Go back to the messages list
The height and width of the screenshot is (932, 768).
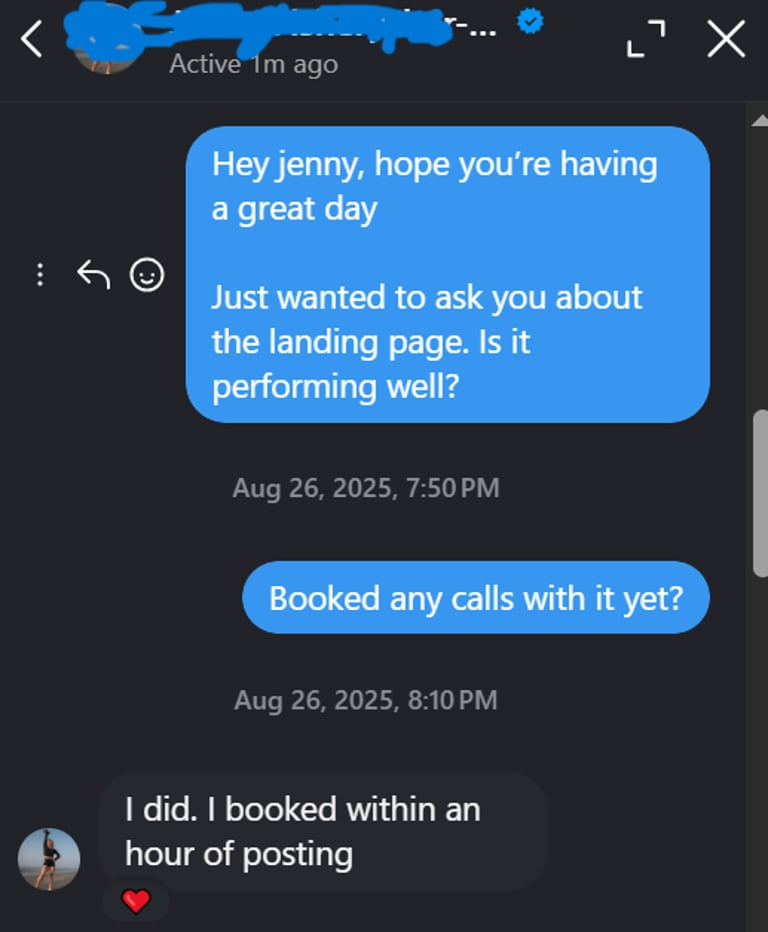click(x=32, y=38)
